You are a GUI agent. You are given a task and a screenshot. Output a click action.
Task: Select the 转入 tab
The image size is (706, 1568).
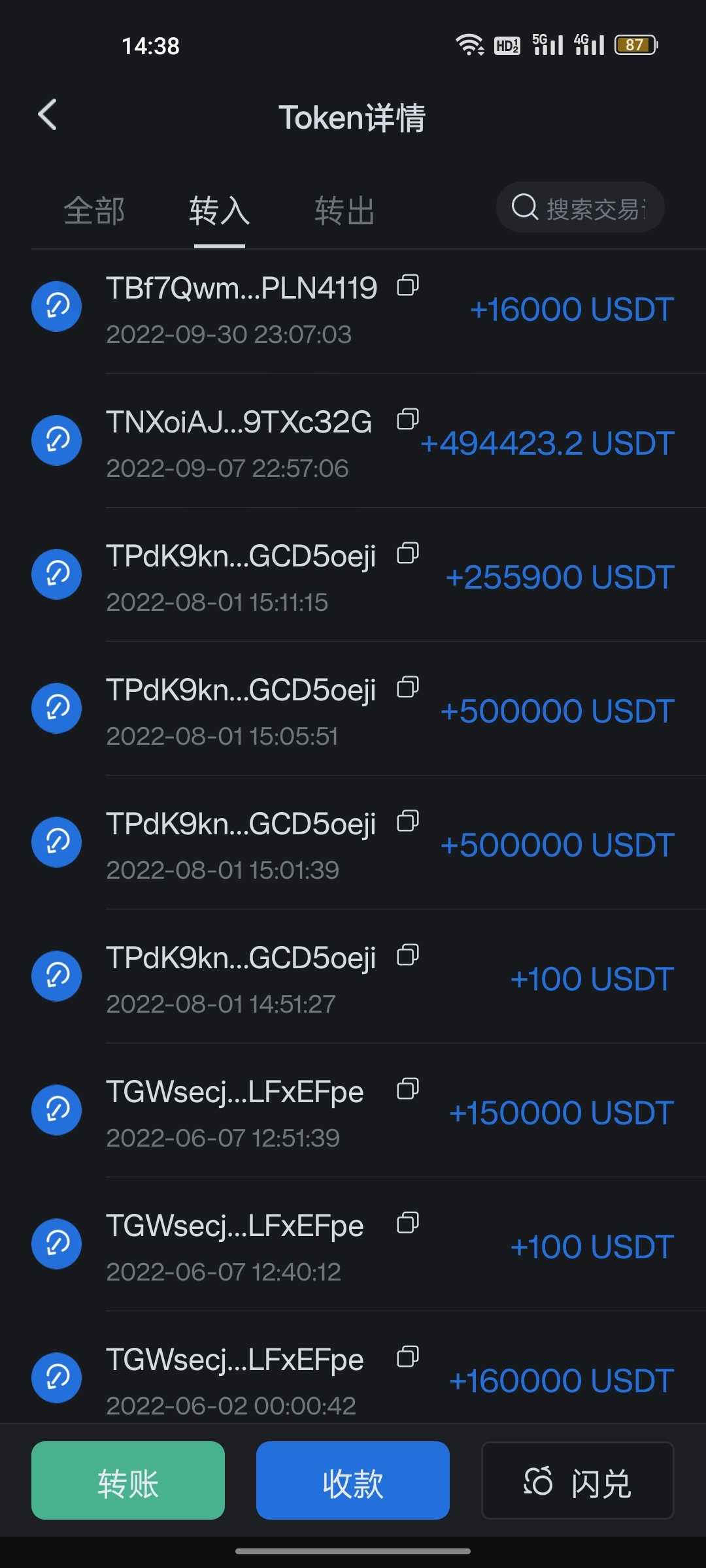point(219,211)
